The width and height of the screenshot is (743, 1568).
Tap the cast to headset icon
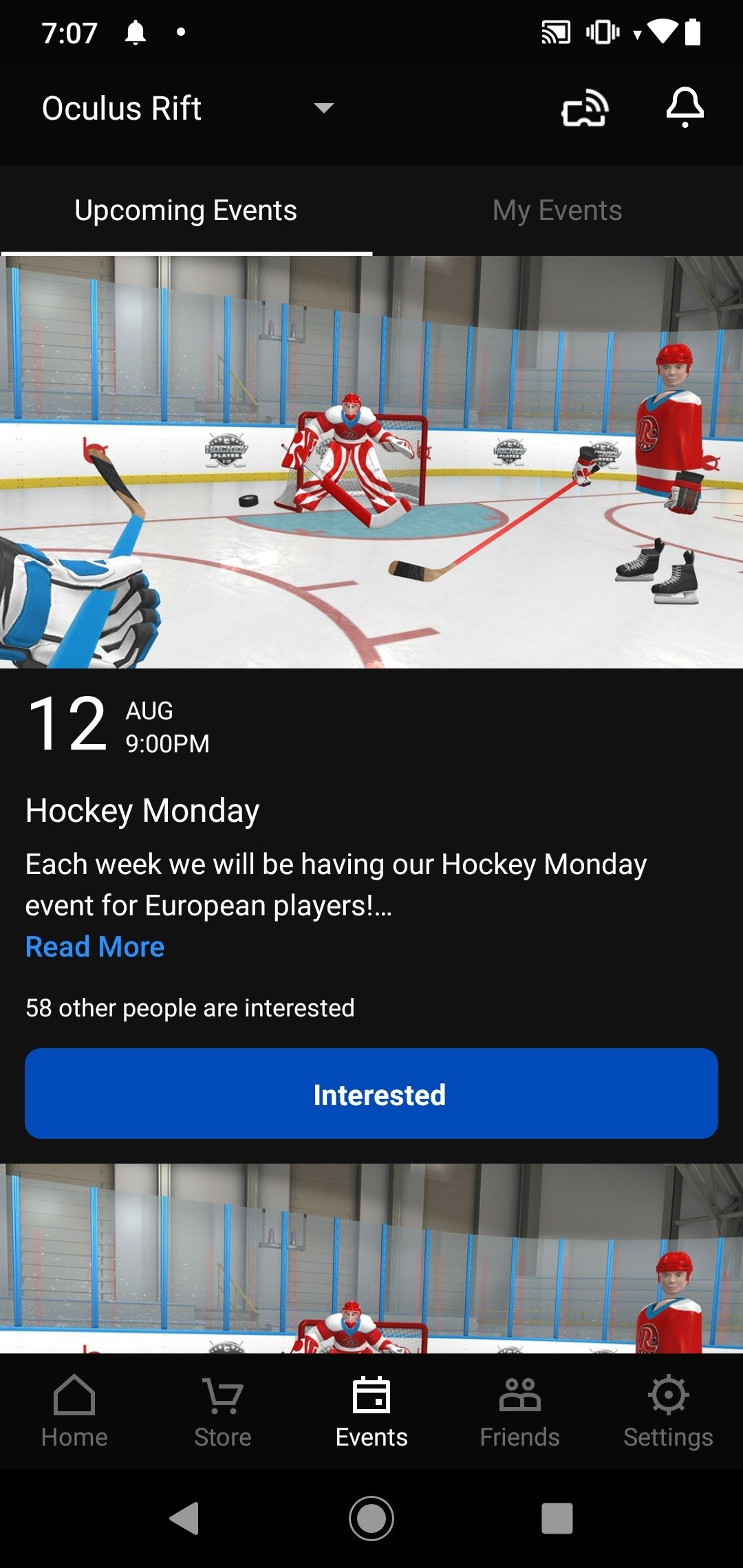click(585, 109)
